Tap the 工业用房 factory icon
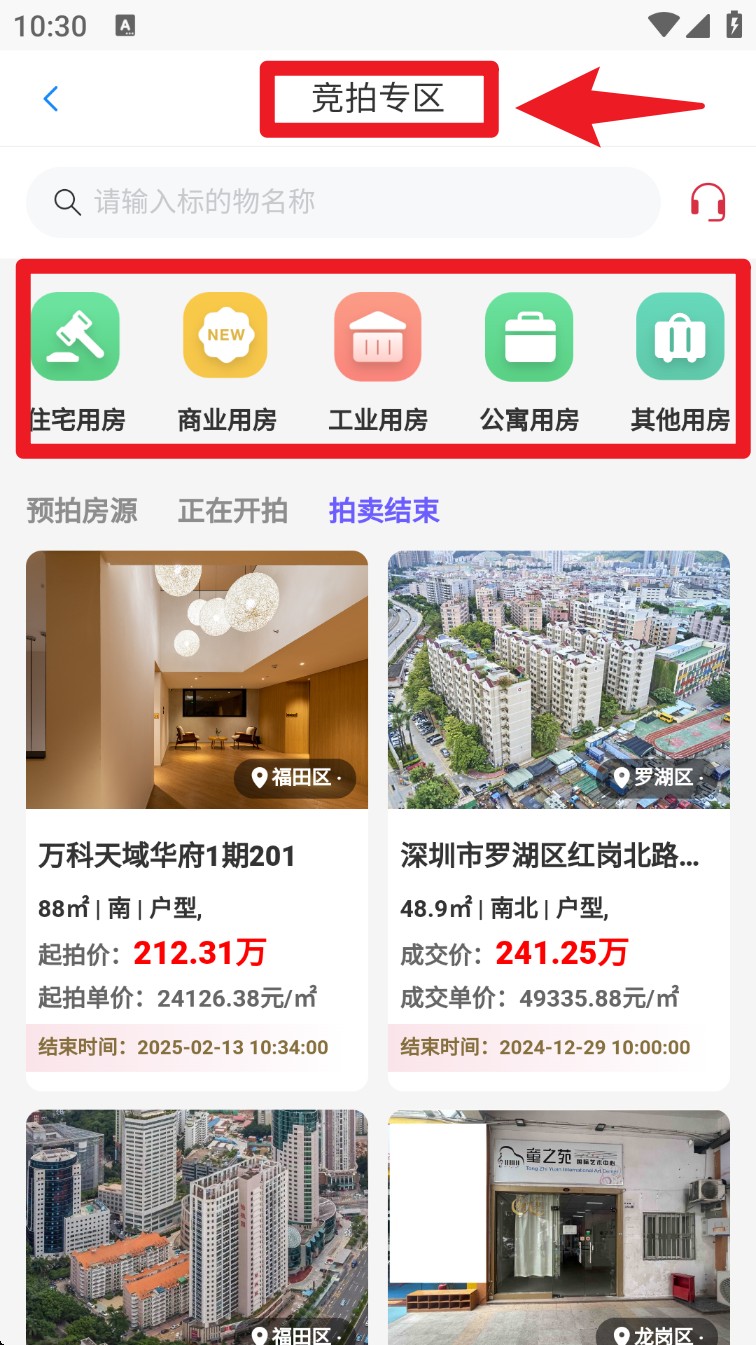756x1345 pixels. (x=378, y=336)
